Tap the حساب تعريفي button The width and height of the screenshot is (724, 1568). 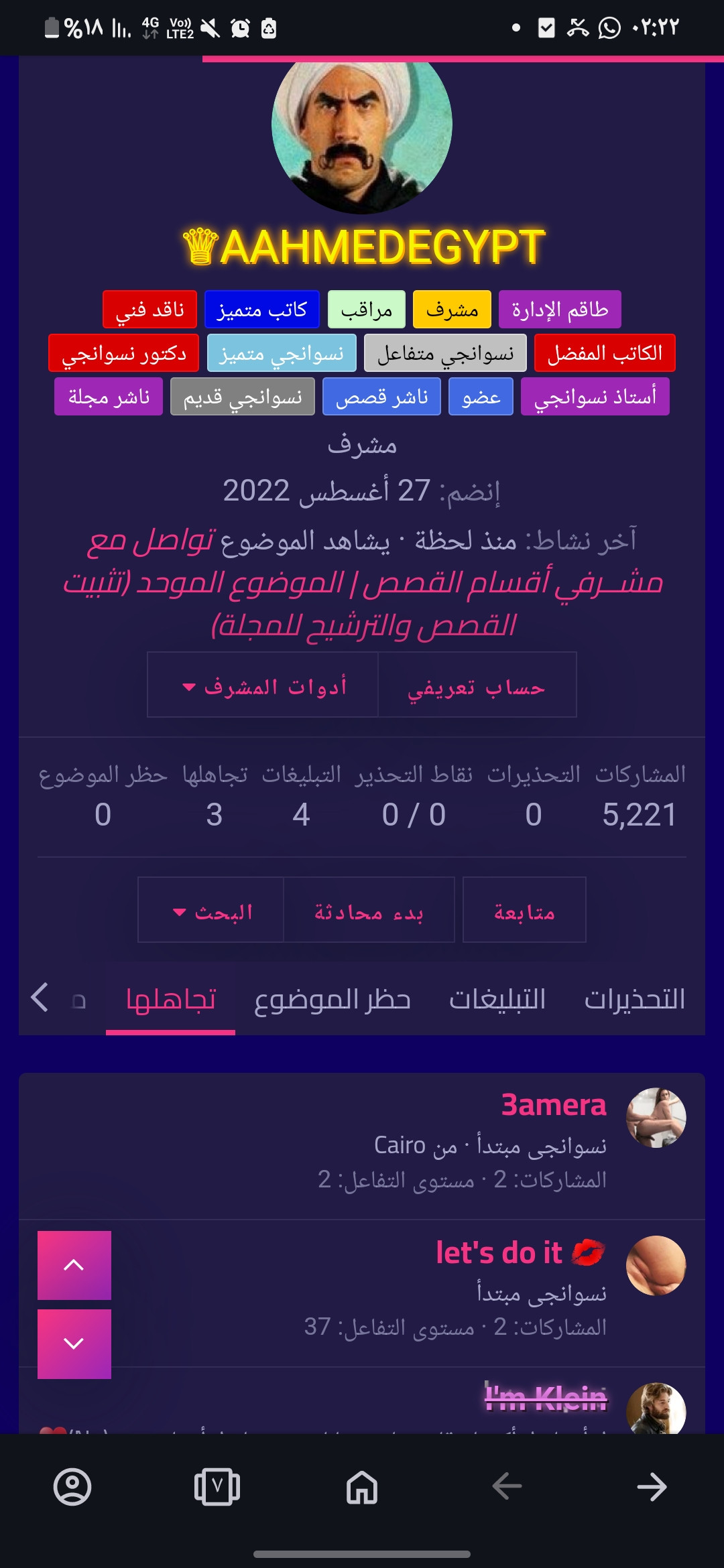point(477,685)
